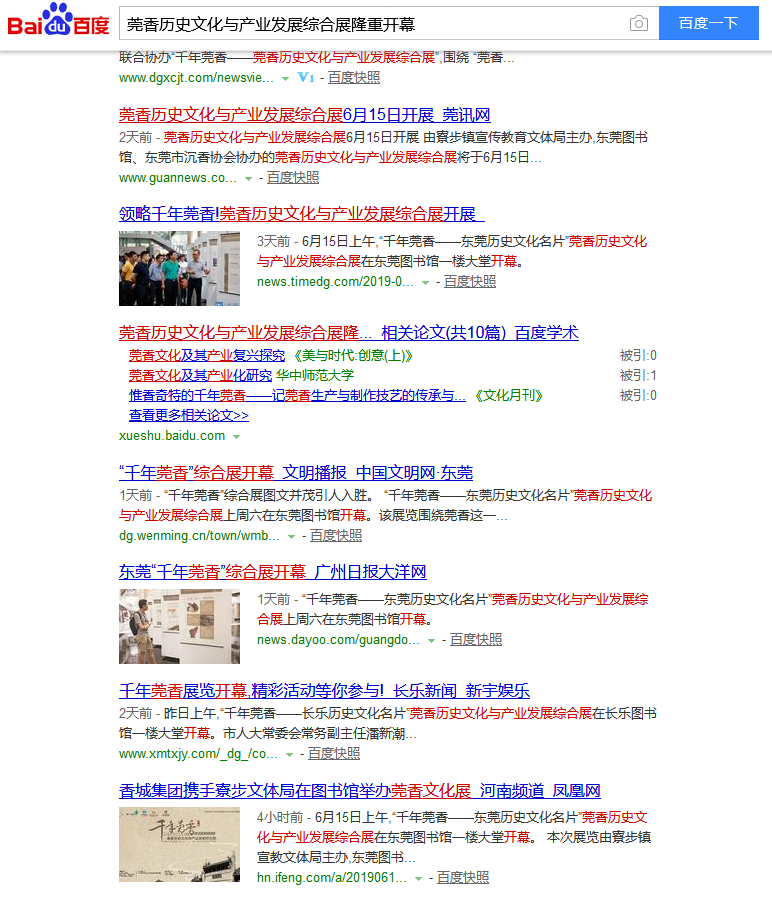The height and width of the screenshot is (914, 772).
Task: Tap 查看更多相关论文 link
Action: (x=188, y=415)
